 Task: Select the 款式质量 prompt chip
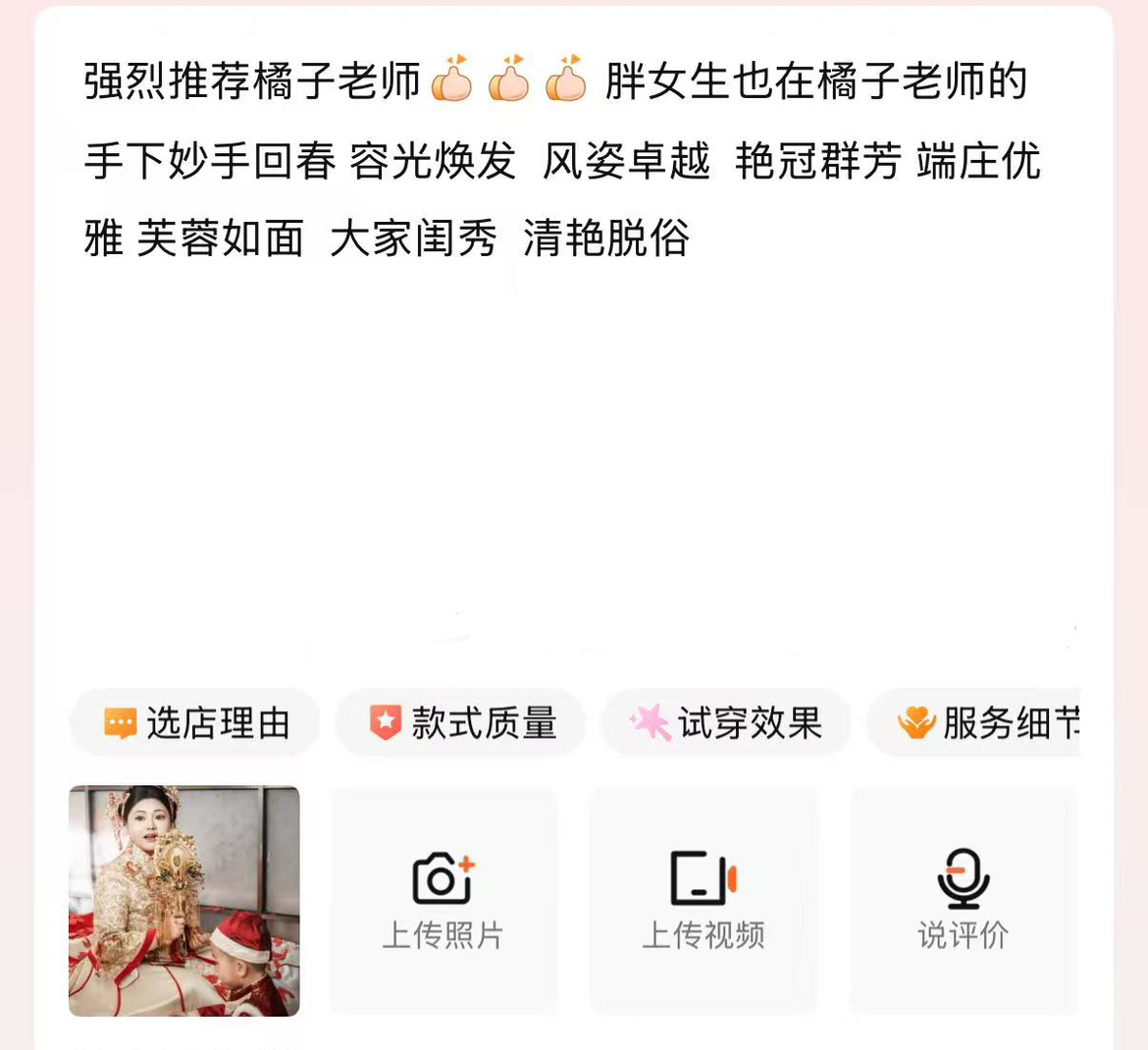(x=461, y=723)
